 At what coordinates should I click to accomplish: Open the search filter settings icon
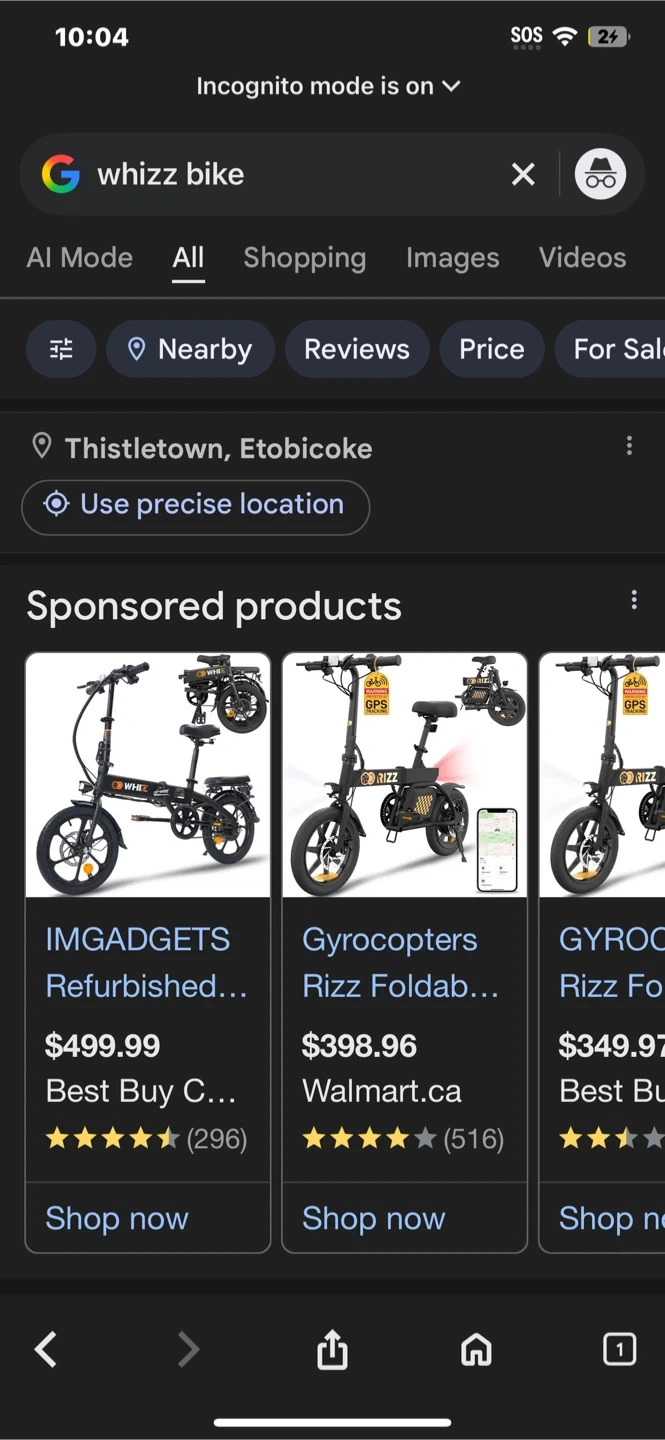pos(61,349)
